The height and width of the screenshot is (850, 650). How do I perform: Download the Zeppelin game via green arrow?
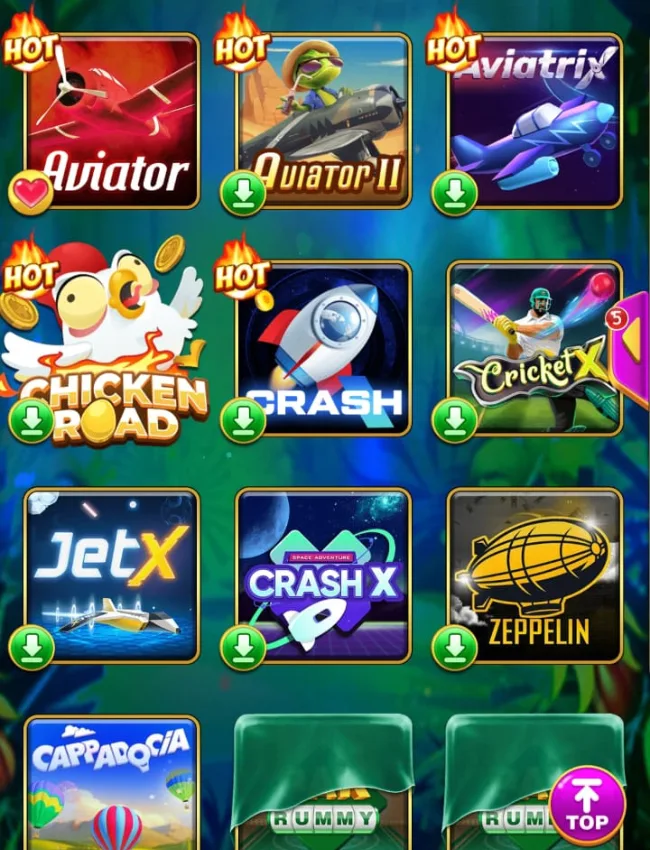(x=455, y=648)
